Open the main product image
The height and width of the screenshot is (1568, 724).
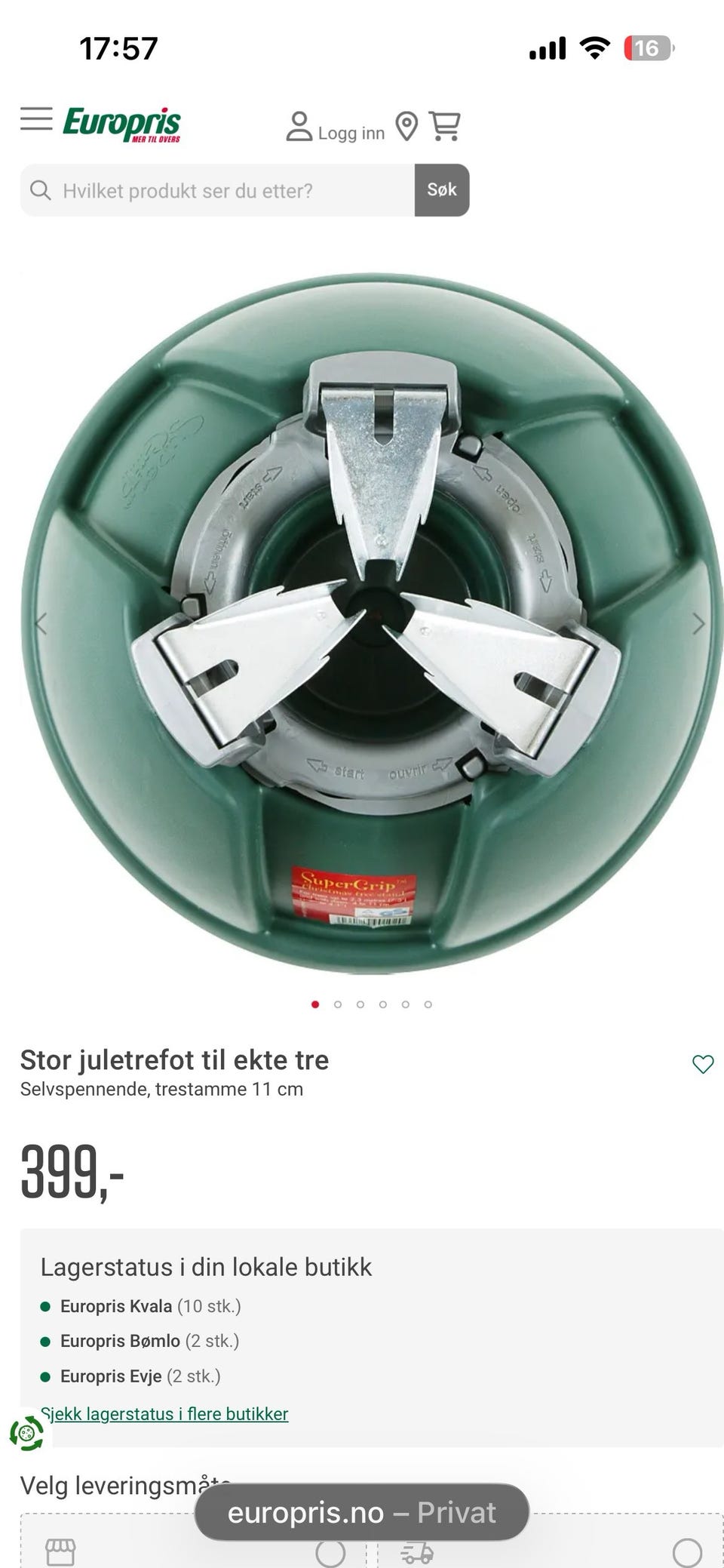(372, 623)
